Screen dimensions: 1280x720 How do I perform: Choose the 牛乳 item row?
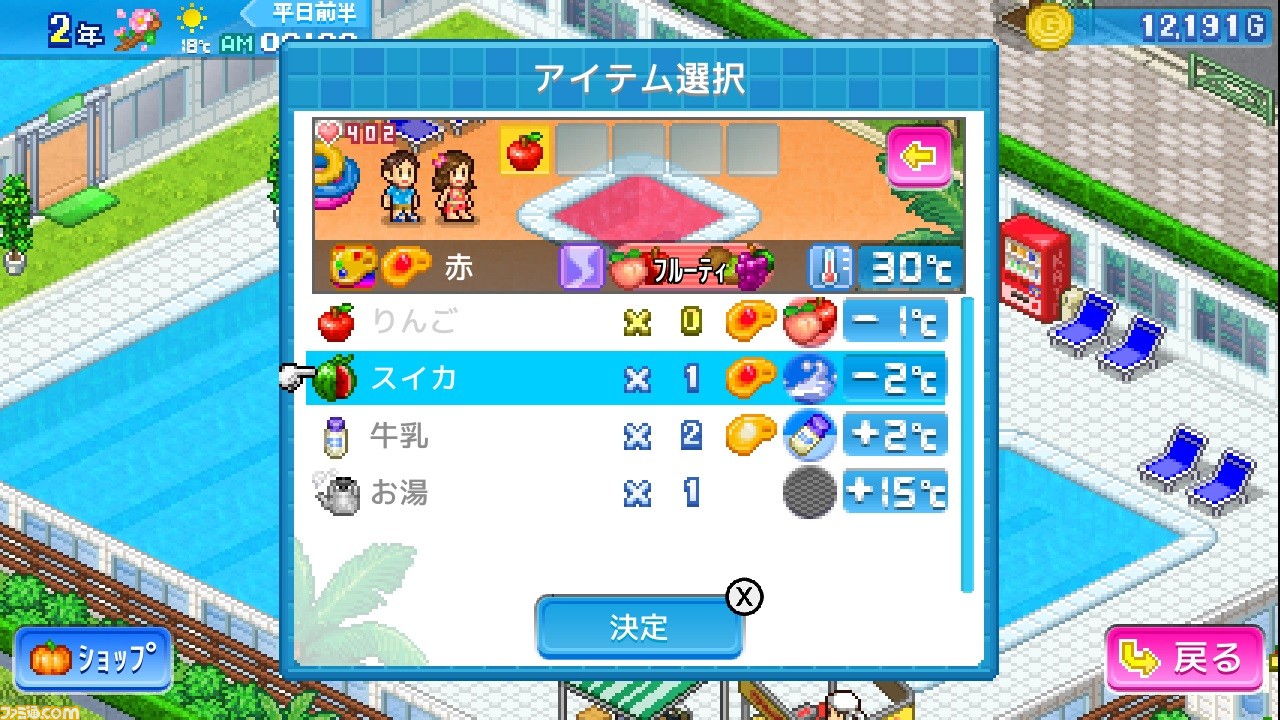630,436
